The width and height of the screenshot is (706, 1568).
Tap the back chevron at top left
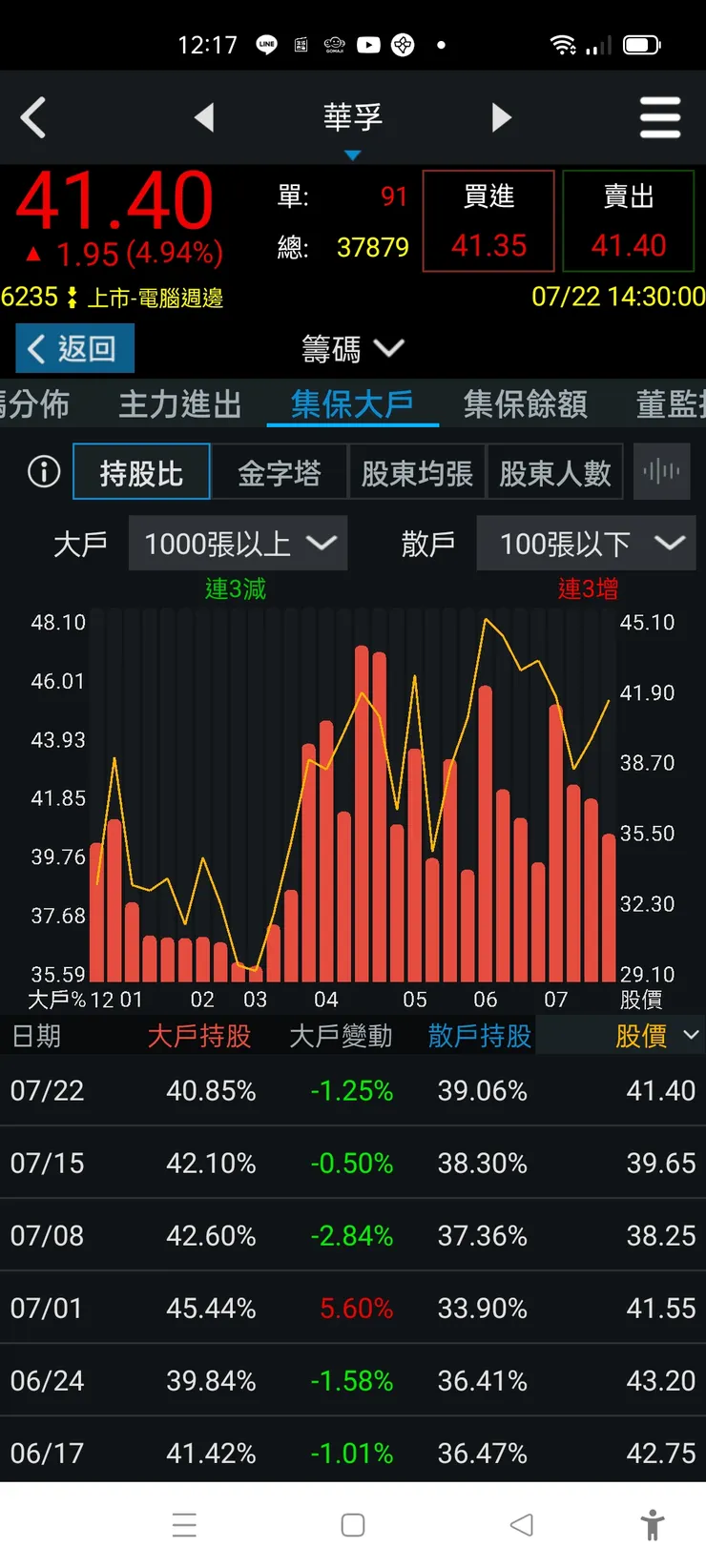click(x=34, y=117)
